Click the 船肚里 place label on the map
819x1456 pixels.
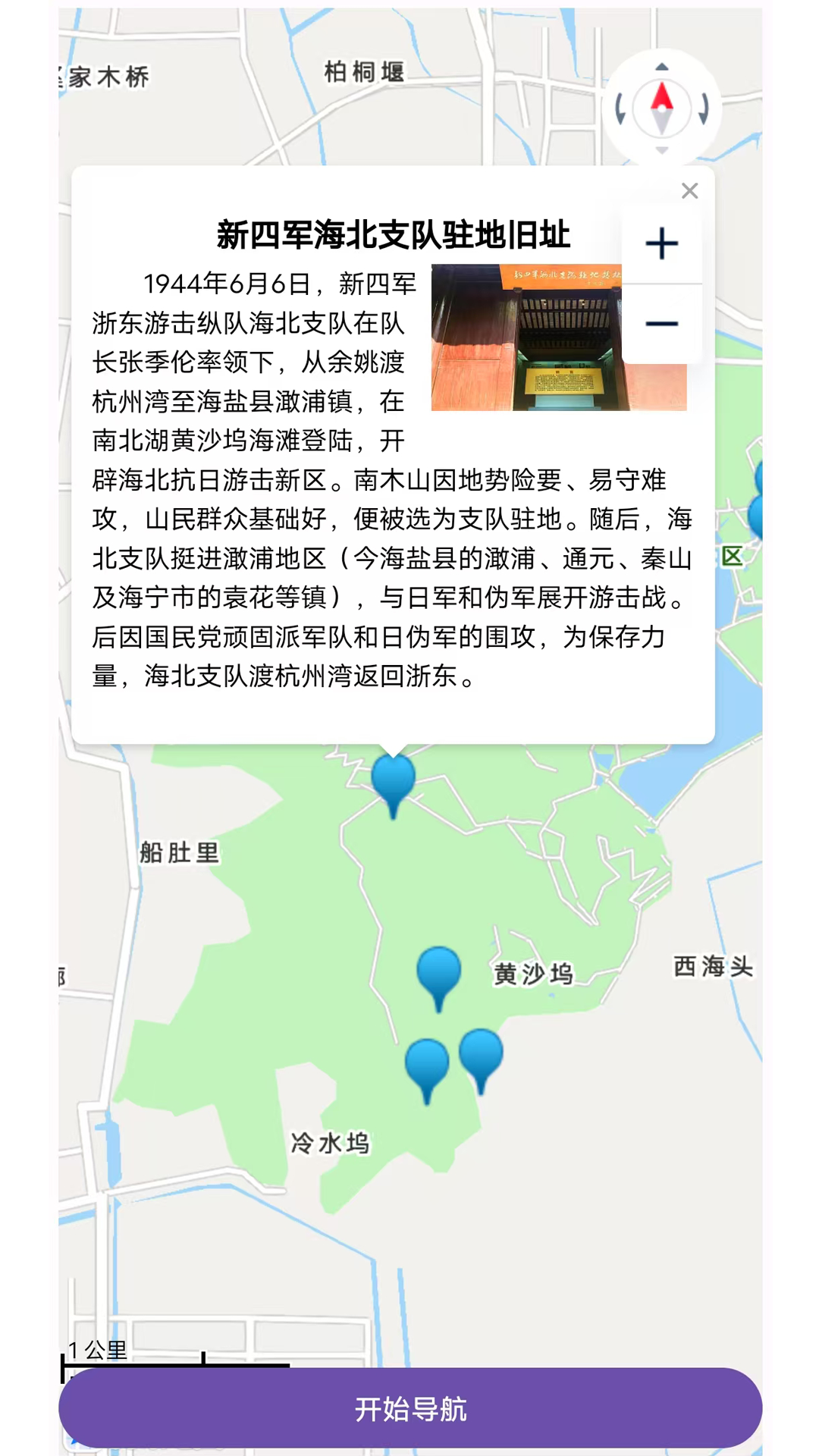coord(179,853)
